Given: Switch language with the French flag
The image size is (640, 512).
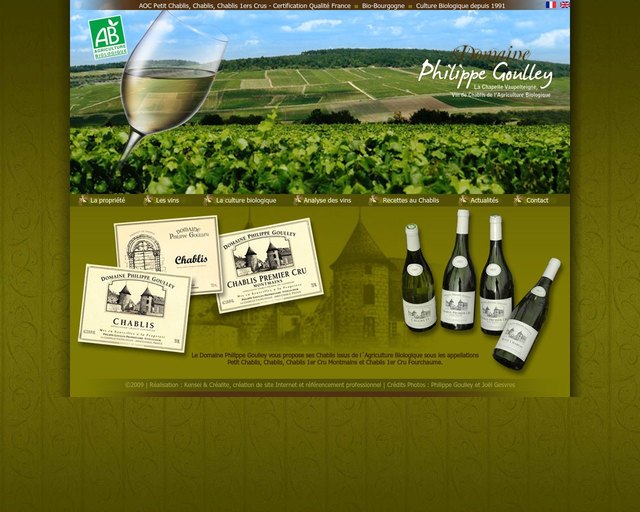Looking at the screenshot, I should 551,5.
